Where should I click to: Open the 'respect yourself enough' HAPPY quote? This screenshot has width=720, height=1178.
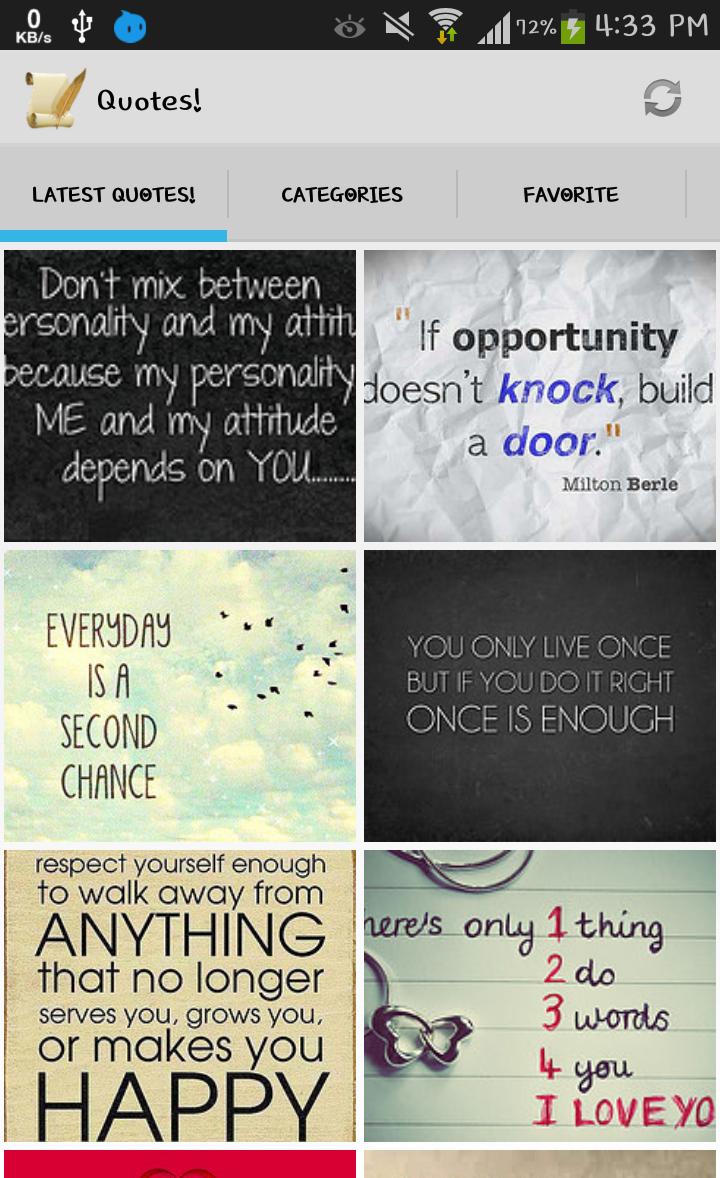pos(180,994)
